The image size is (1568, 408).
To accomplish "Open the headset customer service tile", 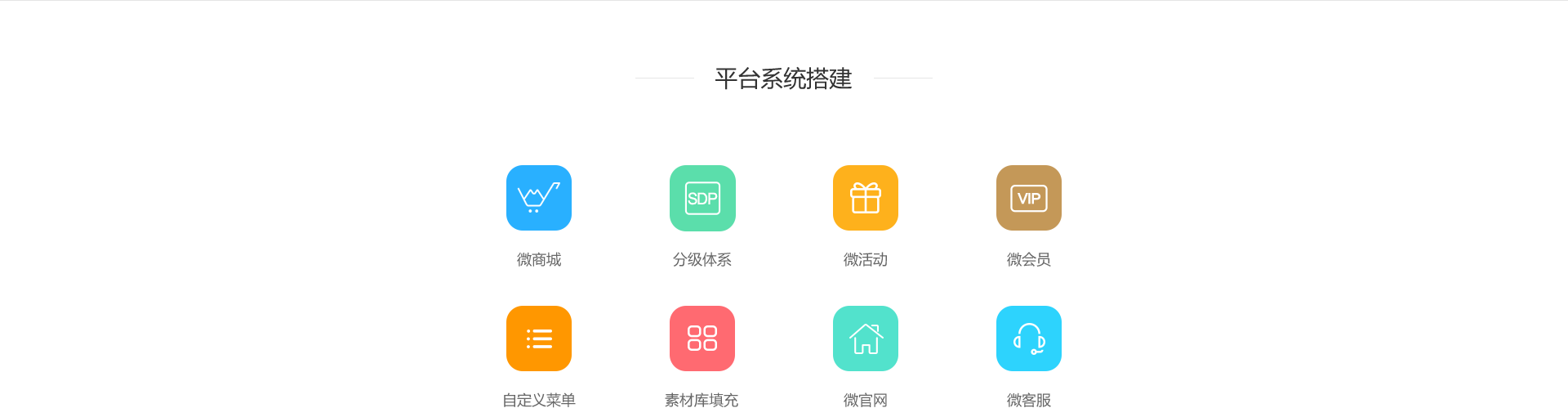I will coord(1028,338).
